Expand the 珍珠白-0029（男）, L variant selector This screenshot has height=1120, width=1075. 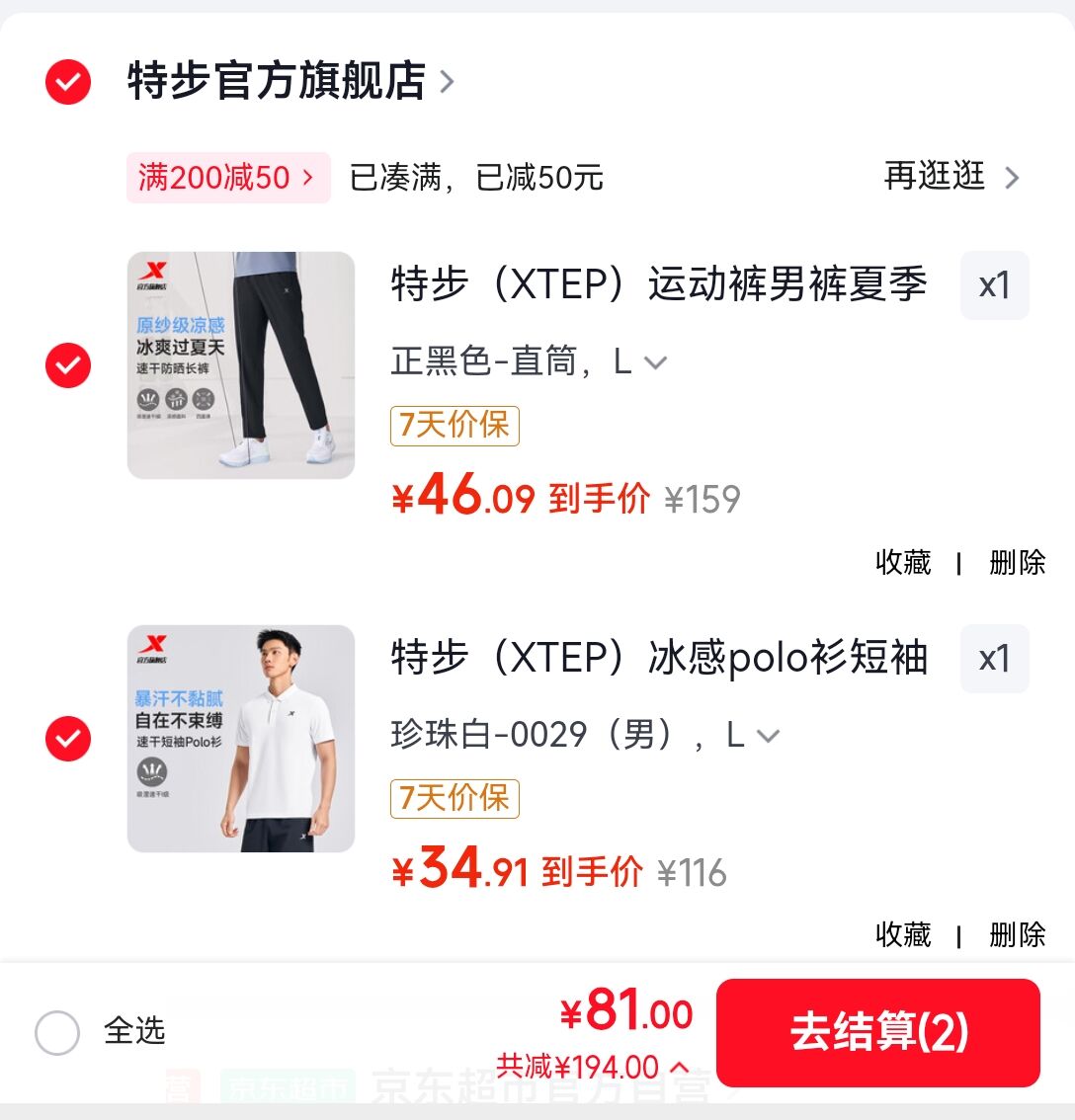(585, 735)
